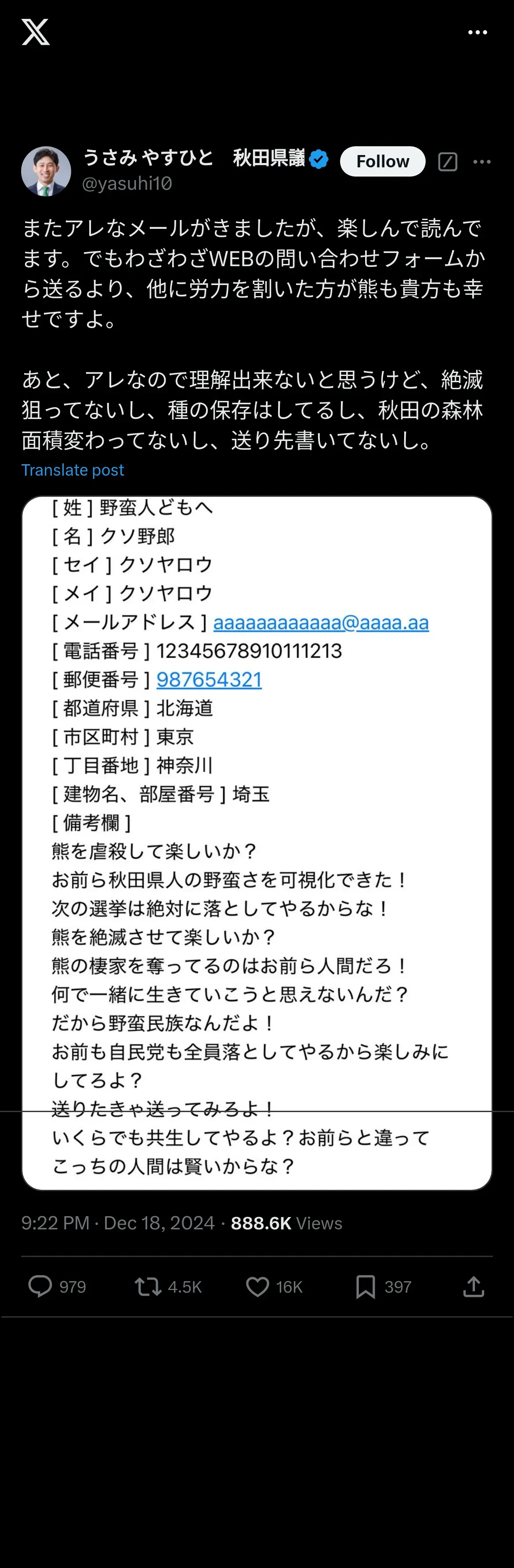The image size is (514, 1568).
Task: Open the X logo home
Action: point(35,32)
